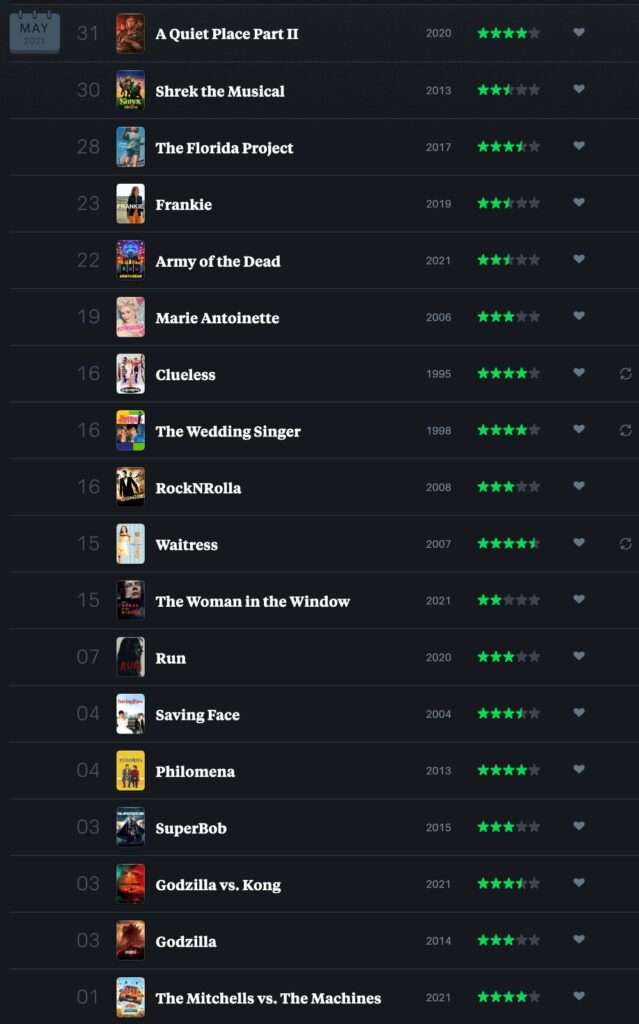Like Army of the Dead
The height and width of the screenshot is (1024, 639).
579,259
